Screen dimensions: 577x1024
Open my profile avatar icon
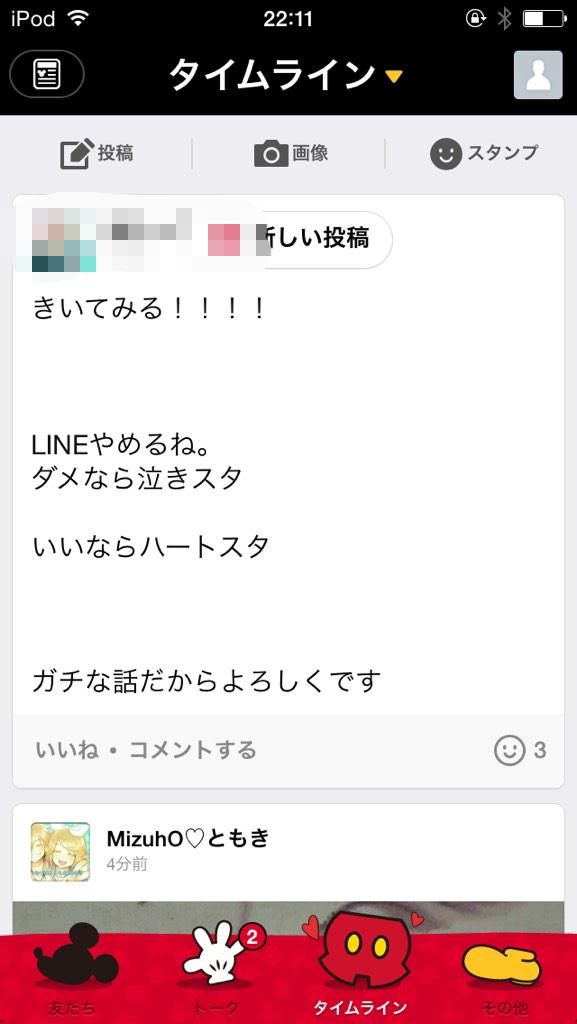pyautogui.click(x=538, y=74)
